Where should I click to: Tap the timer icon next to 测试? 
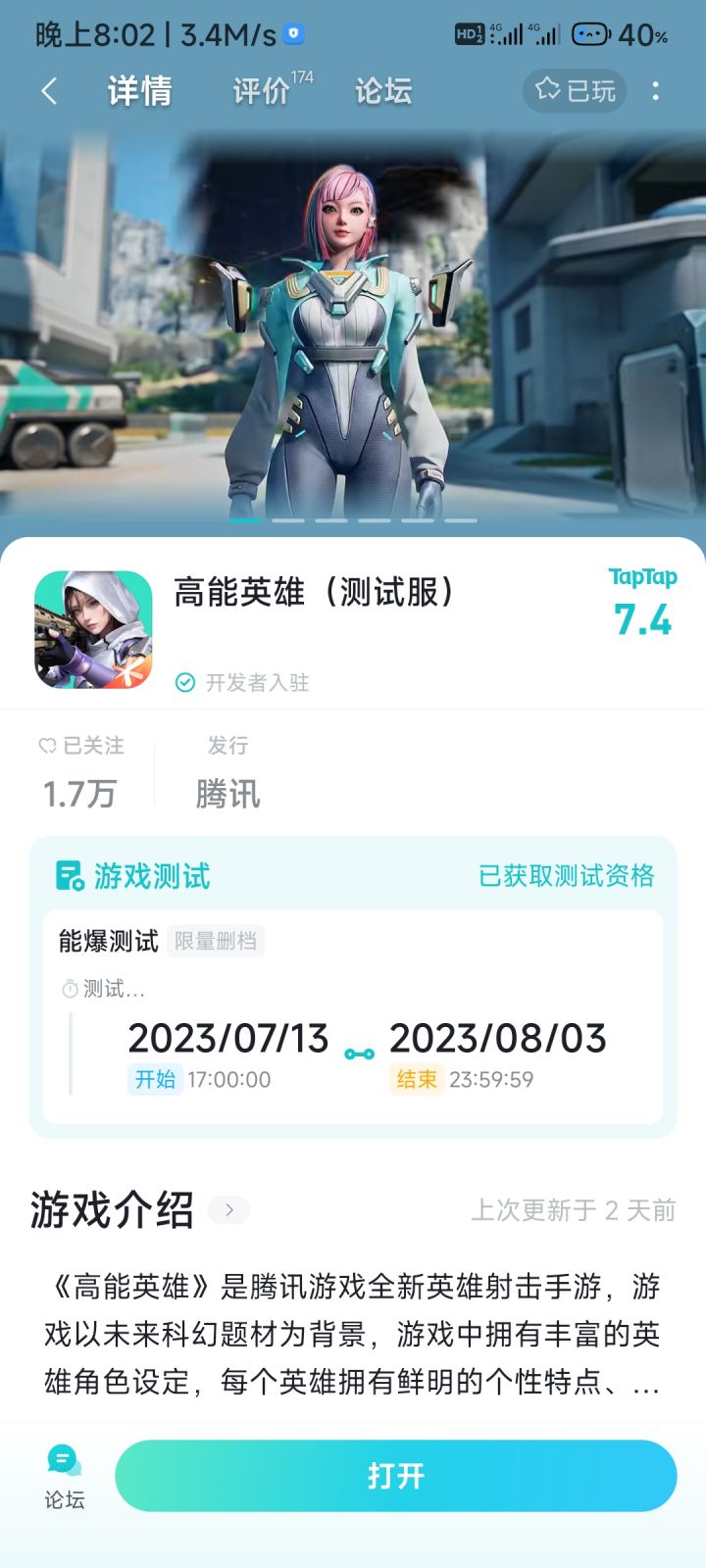pyautogui.click(x=68, y=990)
